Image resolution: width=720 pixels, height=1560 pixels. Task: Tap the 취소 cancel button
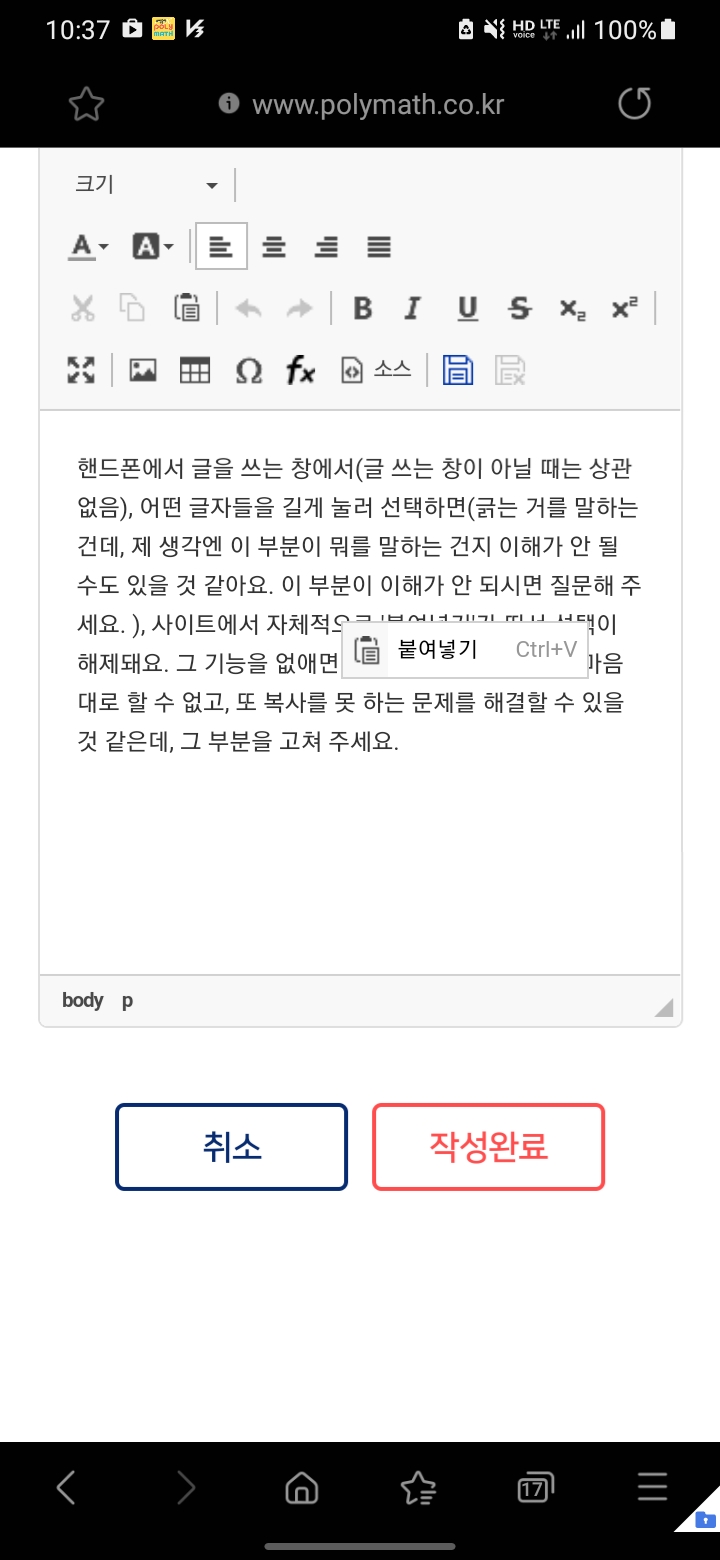coord(231,1147)
